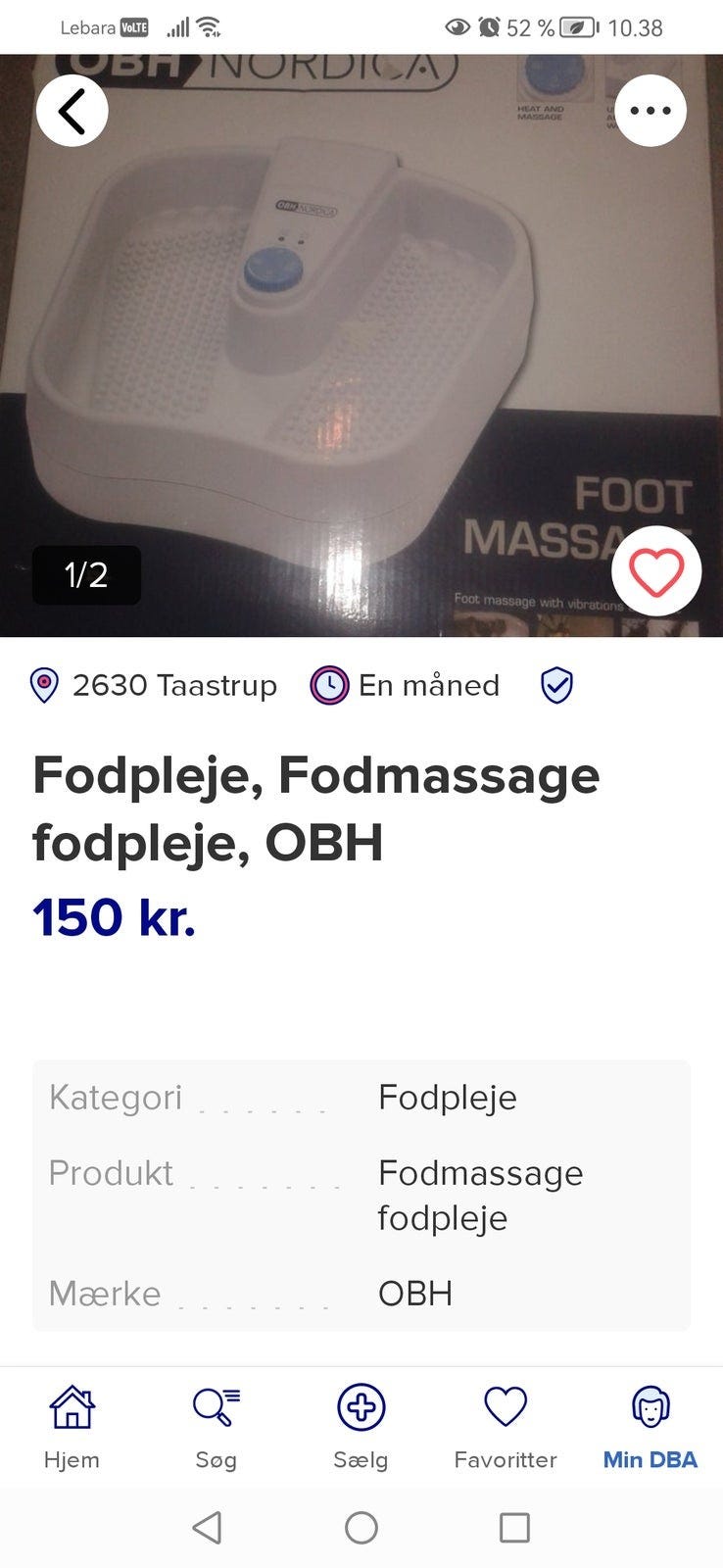
Task: Open the three-dot overflow menu
Action: [651, 111]
